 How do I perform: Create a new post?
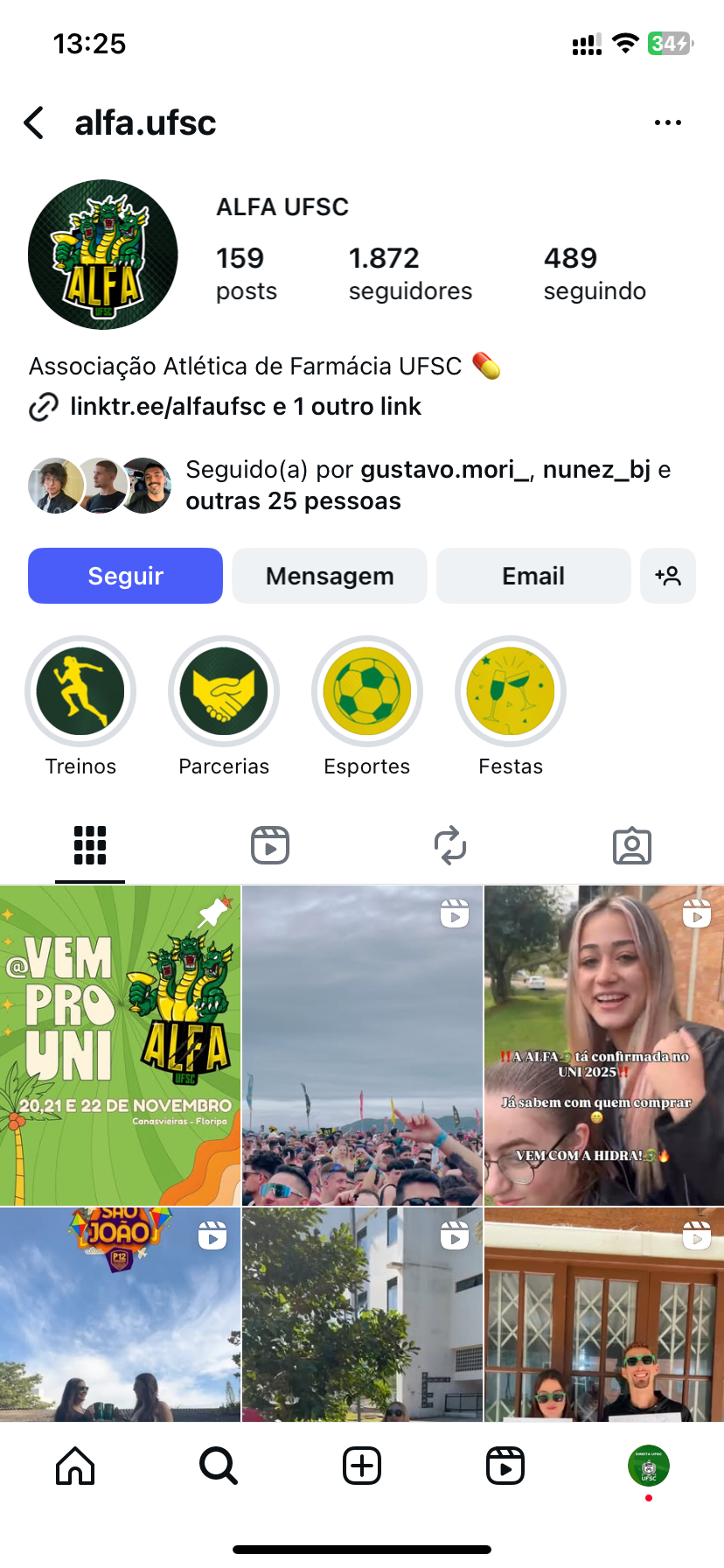pos(362,1465)
